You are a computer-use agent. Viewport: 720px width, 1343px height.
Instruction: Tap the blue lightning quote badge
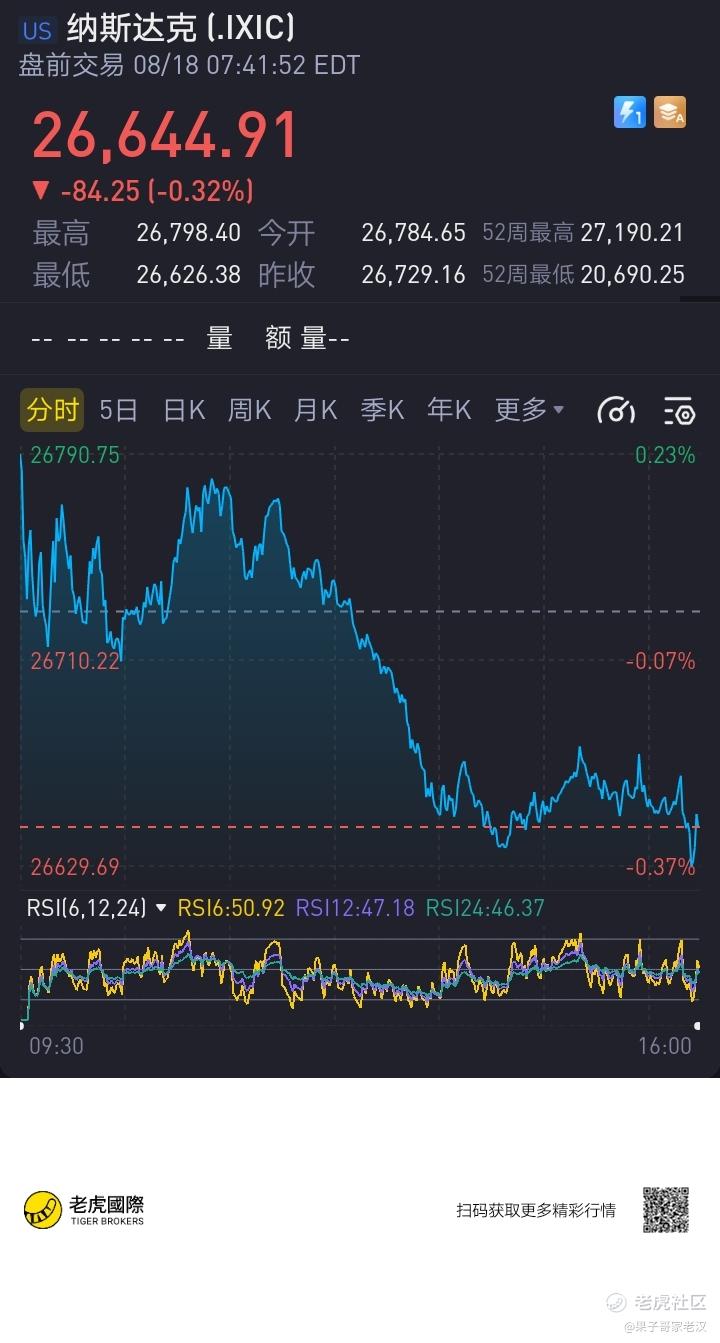(x=630, y=112)
